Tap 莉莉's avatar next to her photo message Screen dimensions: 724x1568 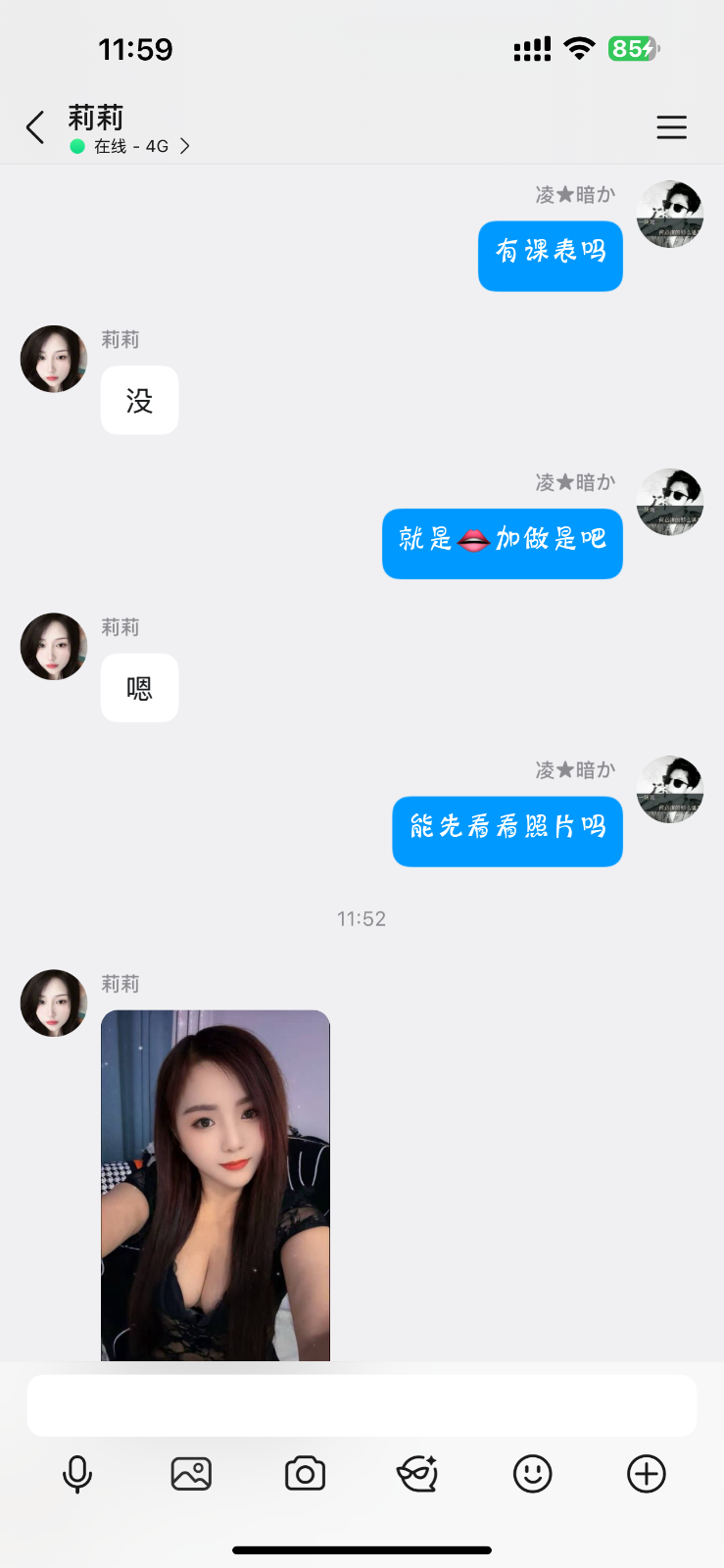(53, 1002)
